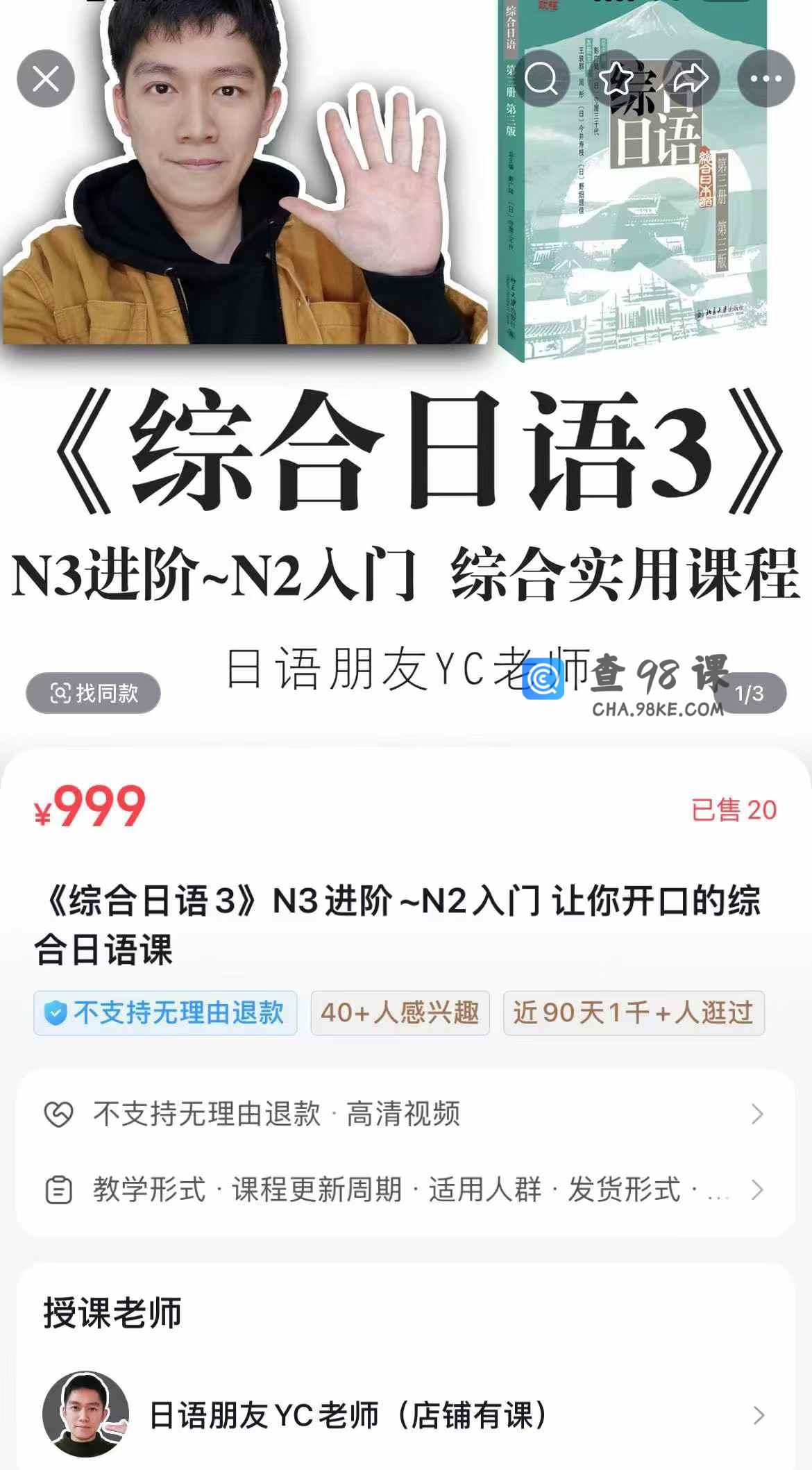Tap 找同款 to find similar items
Screen dimensions: 812x1470
tap(94, 693)
